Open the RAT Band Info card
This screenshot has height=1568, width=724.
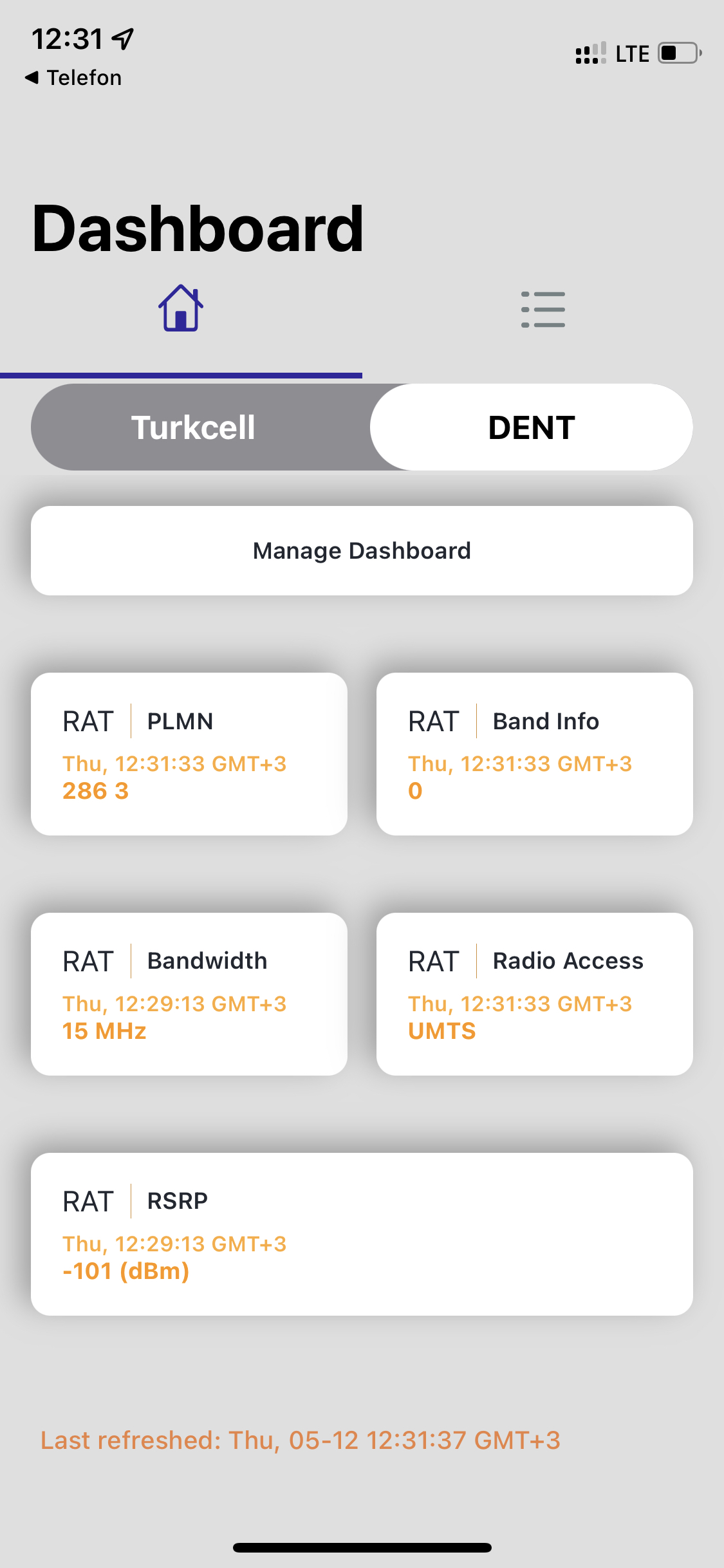[535, 754]
